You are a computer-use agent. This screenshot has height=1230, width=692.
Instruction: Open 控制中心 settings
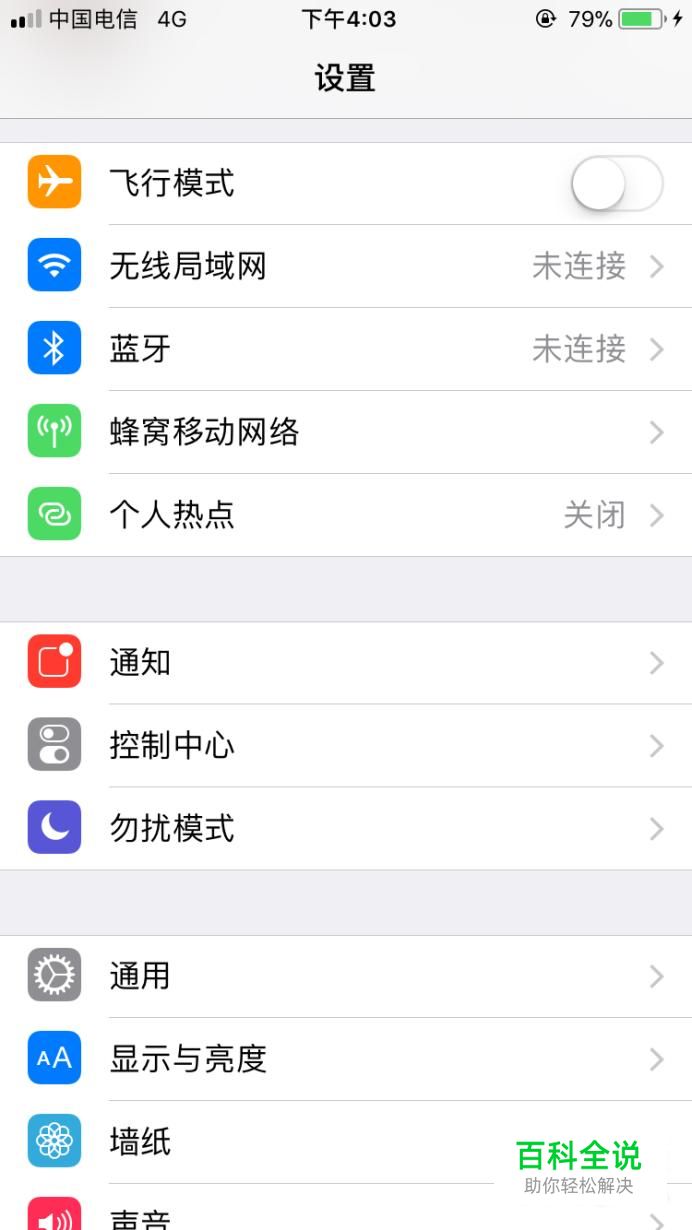pos(346,745)
